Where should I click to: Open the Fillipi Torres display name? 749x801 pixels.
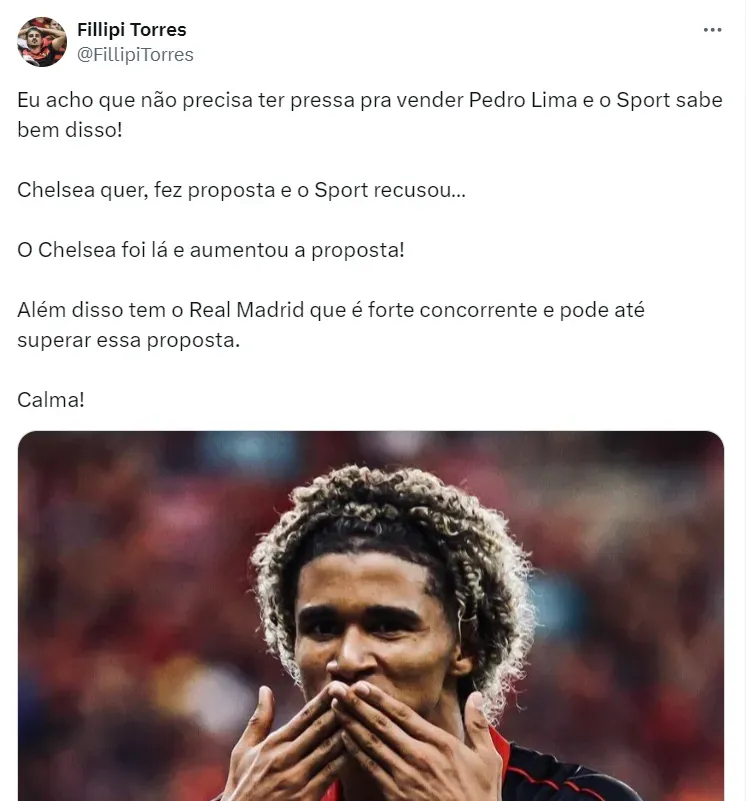[131, 30]
